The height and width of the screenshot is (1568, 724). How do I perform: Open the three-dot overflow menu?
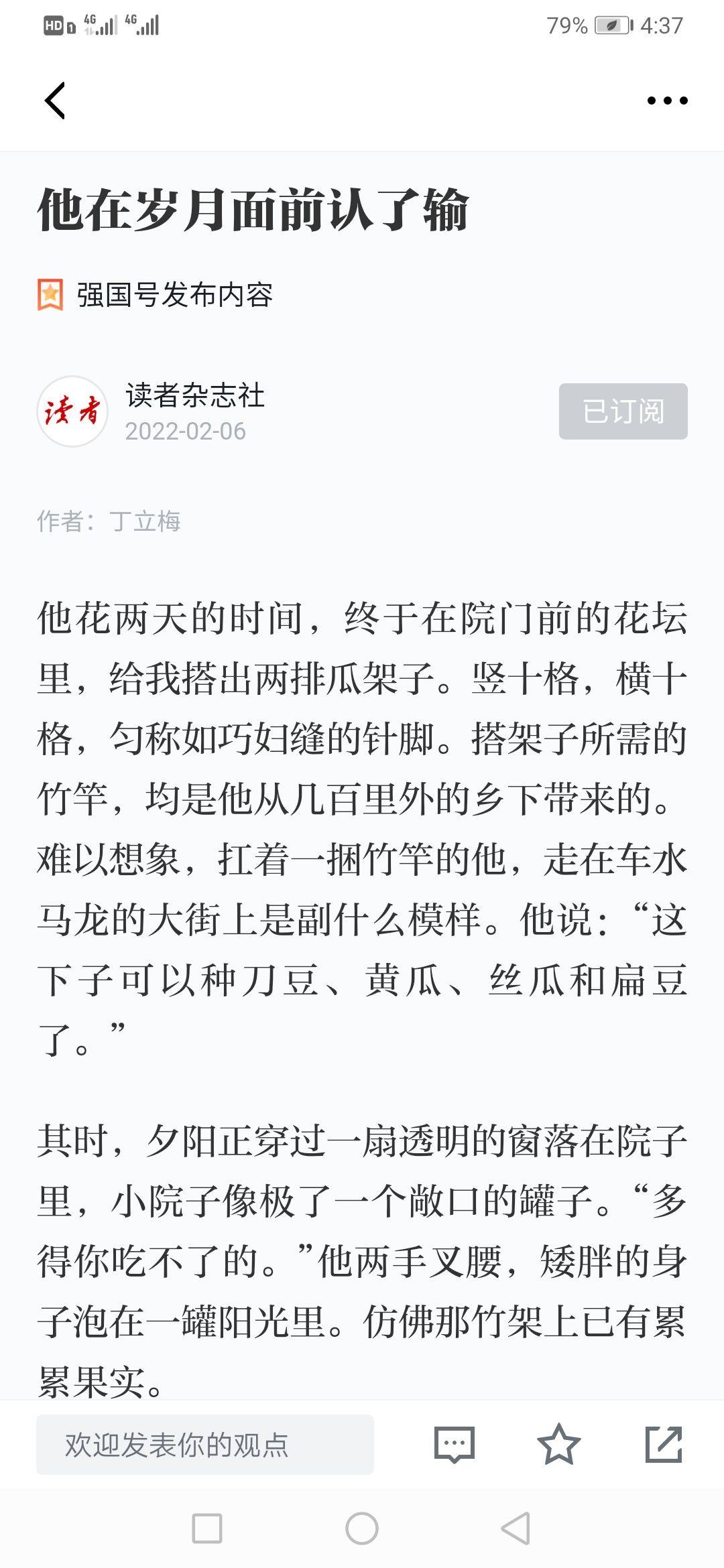pos(667,101)
